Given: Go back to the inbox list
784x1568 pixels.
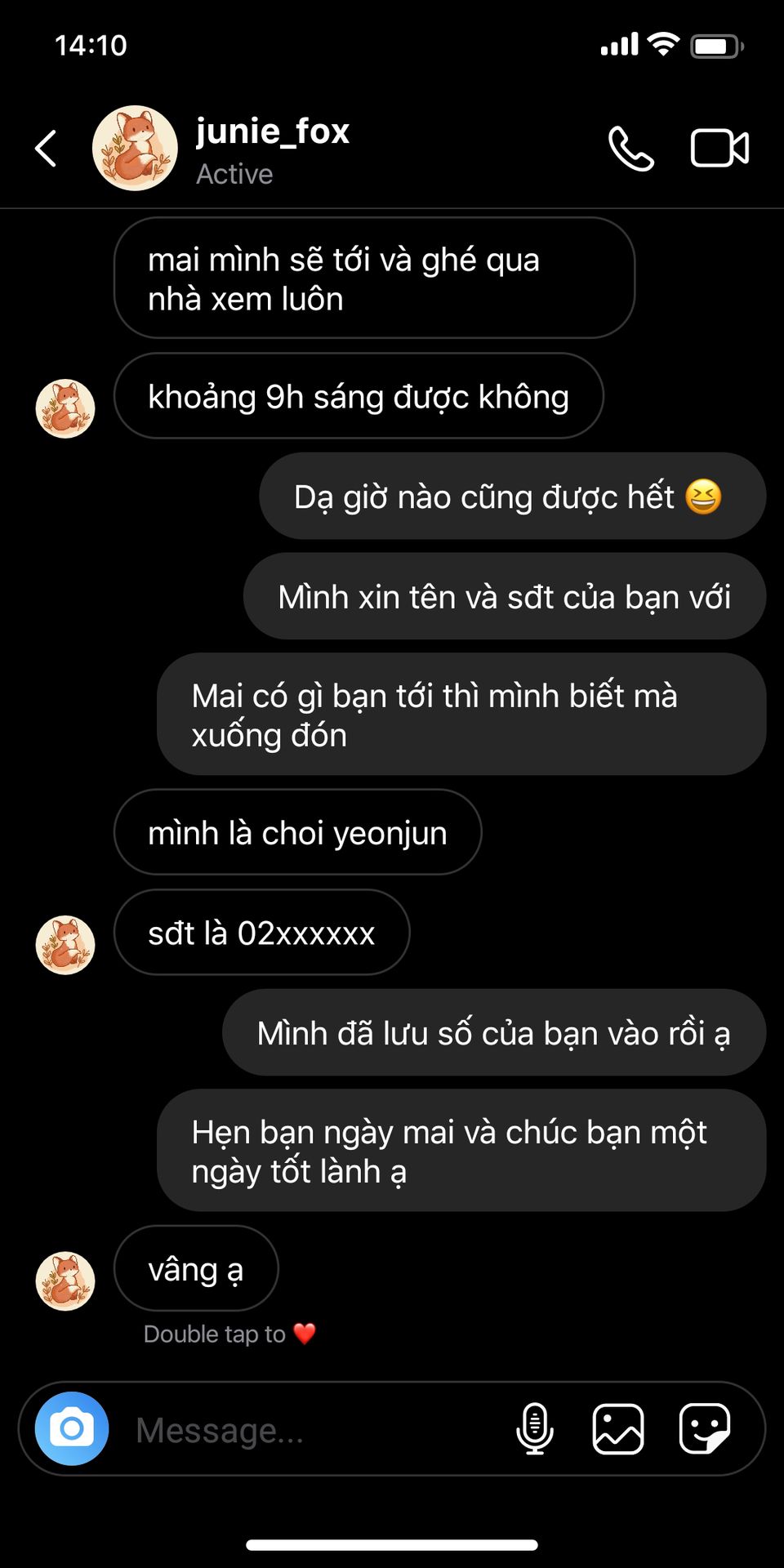Looking at the screenshot, I should coord(46,149).
